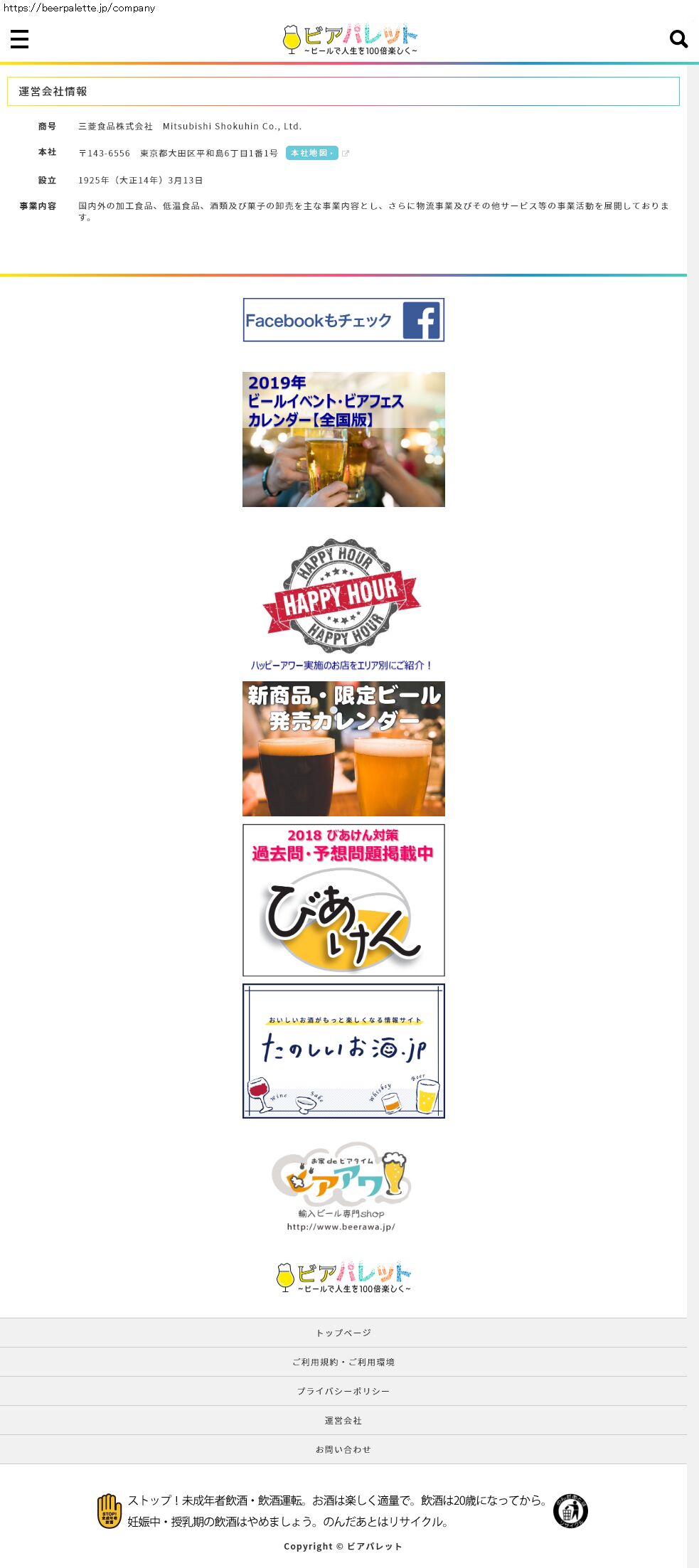699x1568 pixels.
Task: Open the 2019年 beer event calendar banner
Action: pos(343,439)
